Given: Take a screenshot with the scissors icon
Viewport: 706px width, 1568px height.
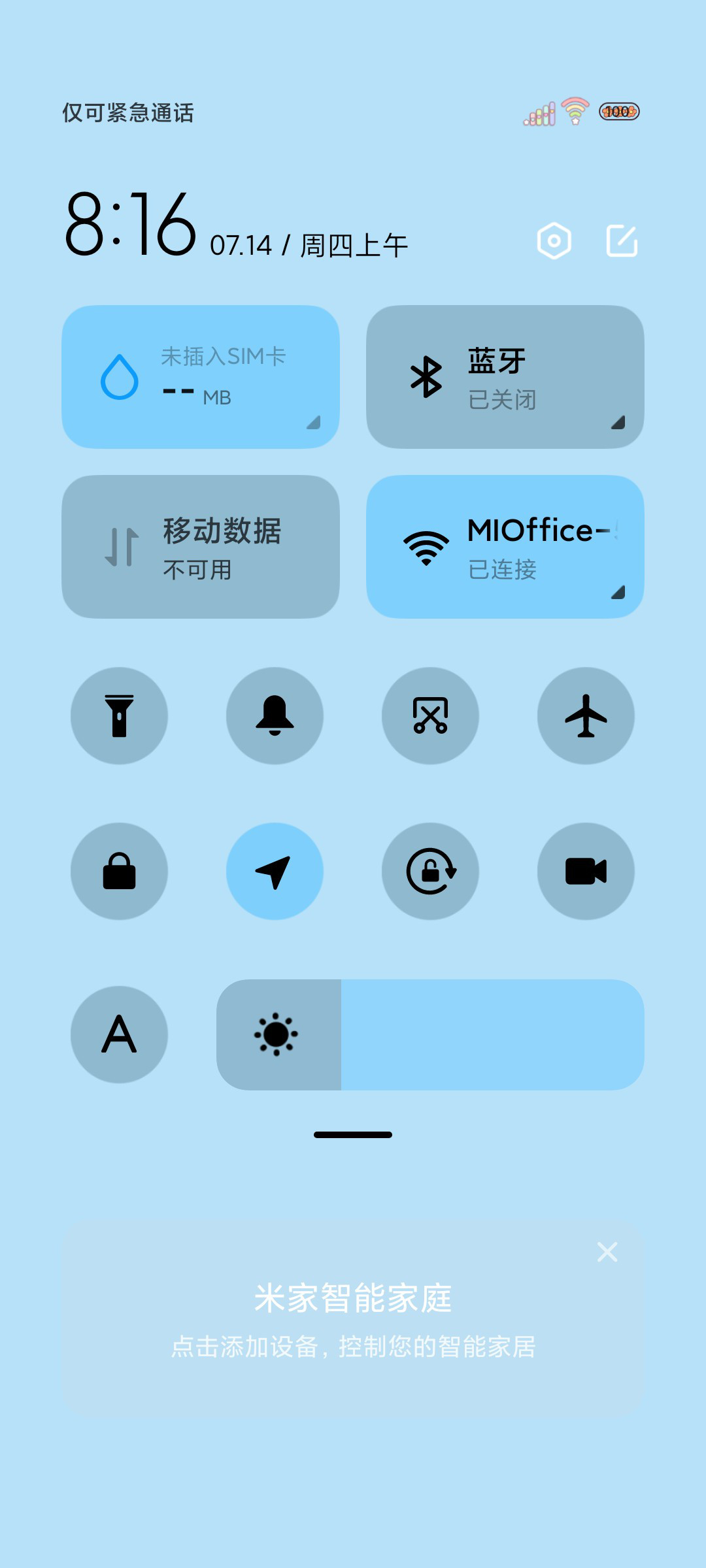Looking at the screenshot, I should tap(430, 716).
